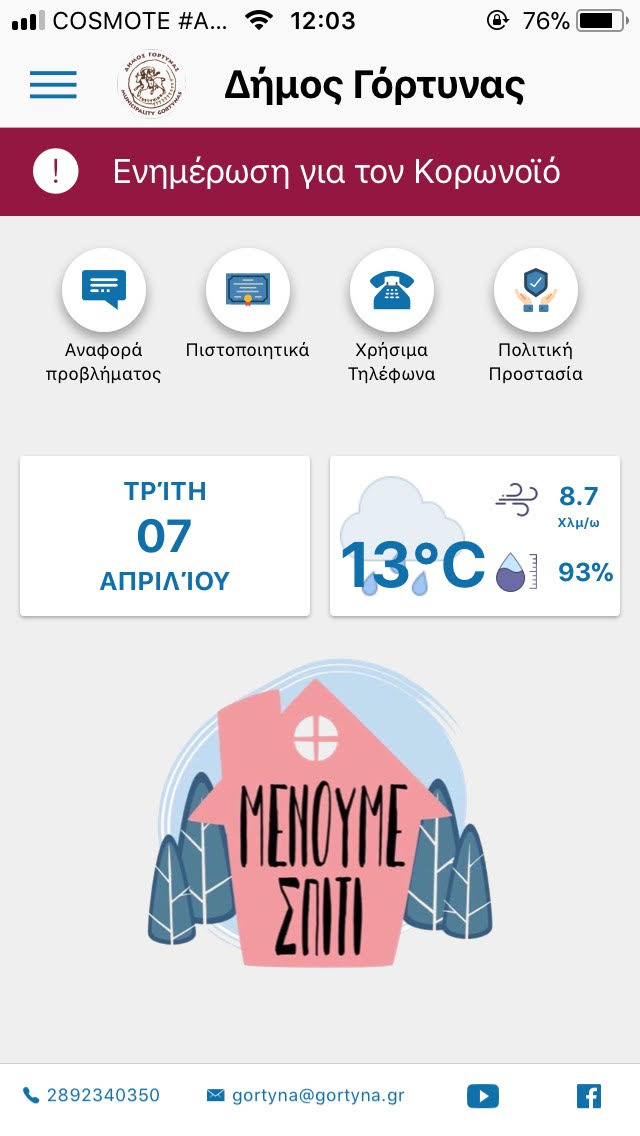The image size is (640, 1136).
Task: Open Πολιτική Προστασία section
Action: 535,290
